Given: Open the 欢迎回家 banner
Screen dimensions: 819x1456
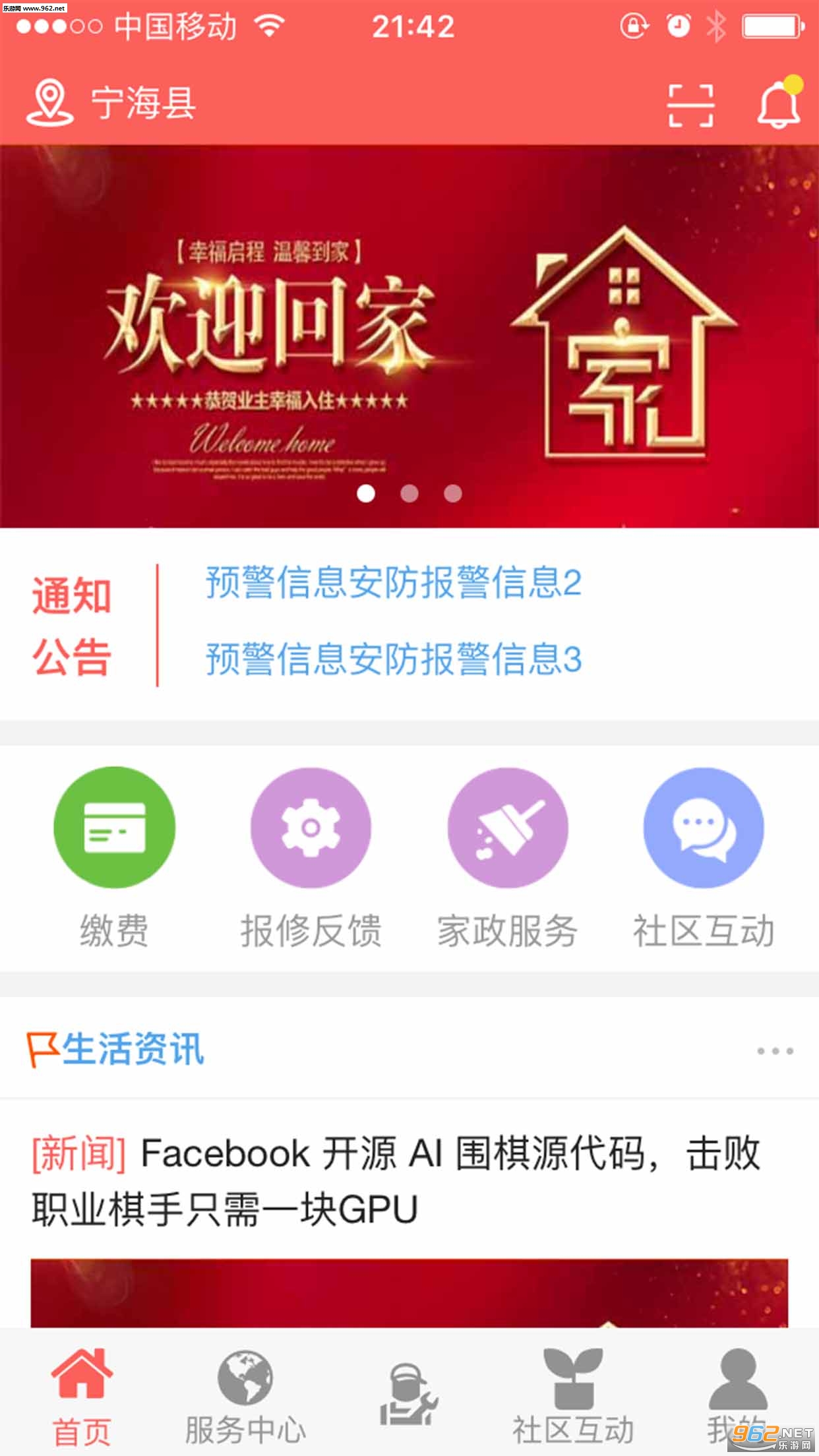Looking at the screenshot, I should point(409,336).
